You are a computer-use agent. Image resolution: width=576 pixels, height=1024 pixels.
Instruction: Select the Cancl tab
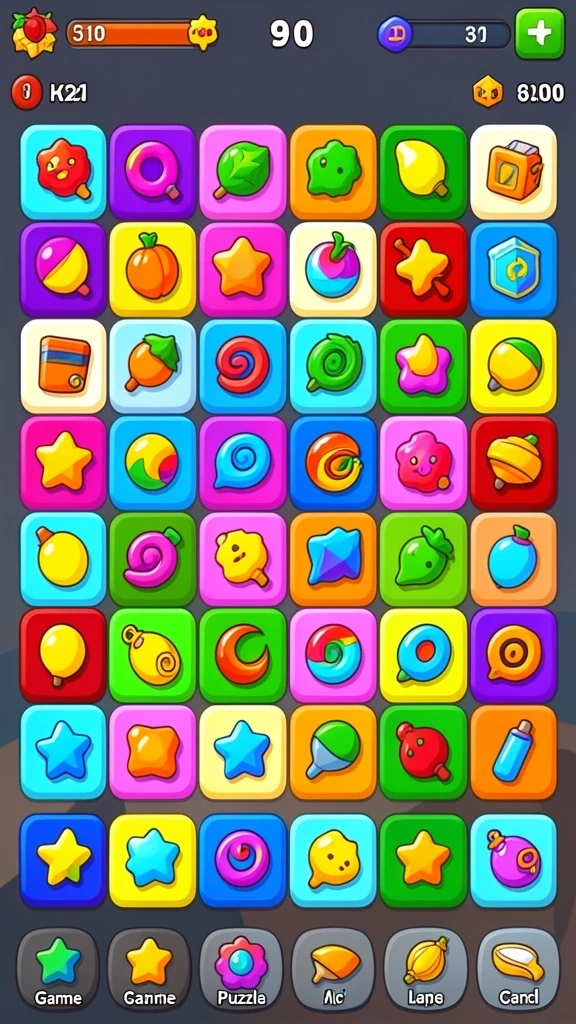(x=519, y=968)
